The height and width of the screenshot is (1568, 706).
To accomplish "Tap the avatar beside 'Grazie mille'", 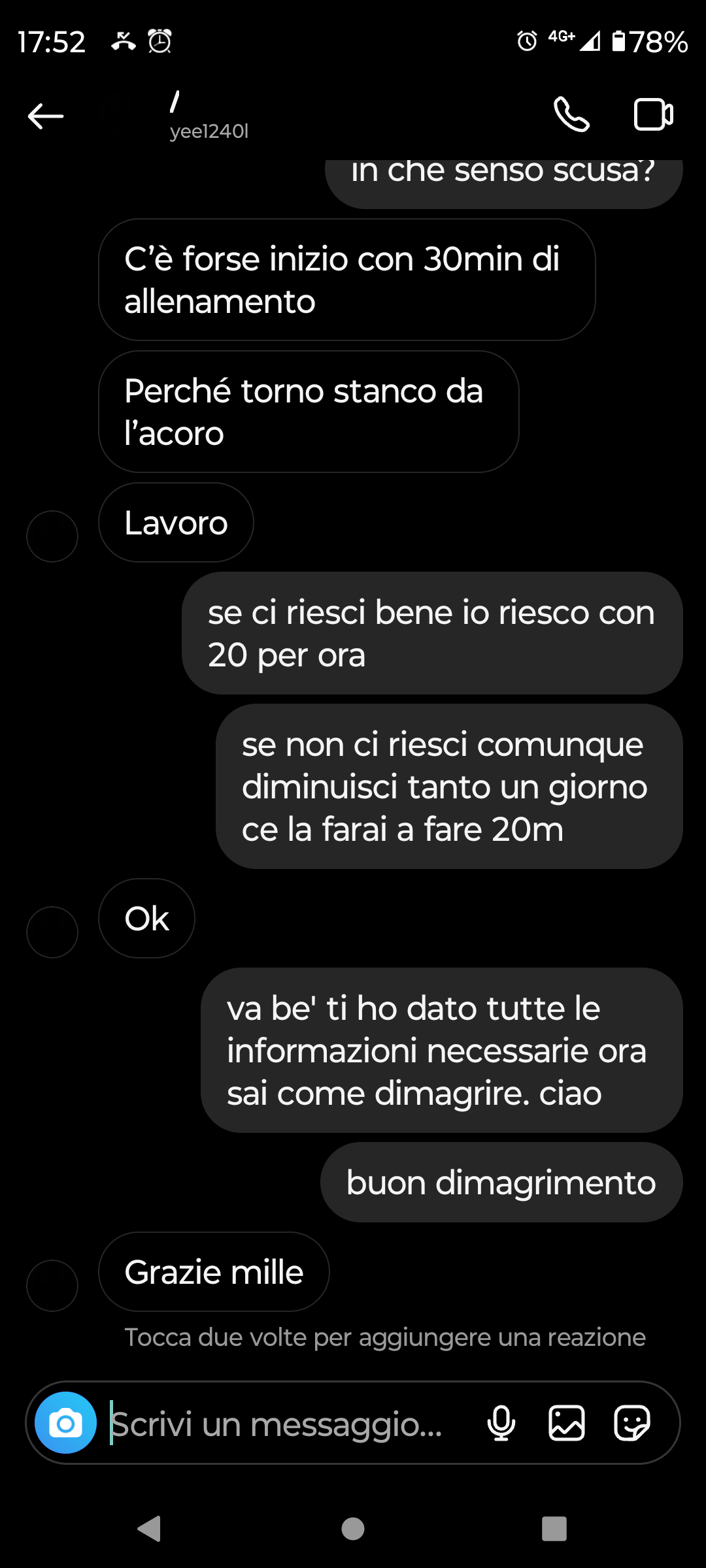I will tap(52, 1286).
